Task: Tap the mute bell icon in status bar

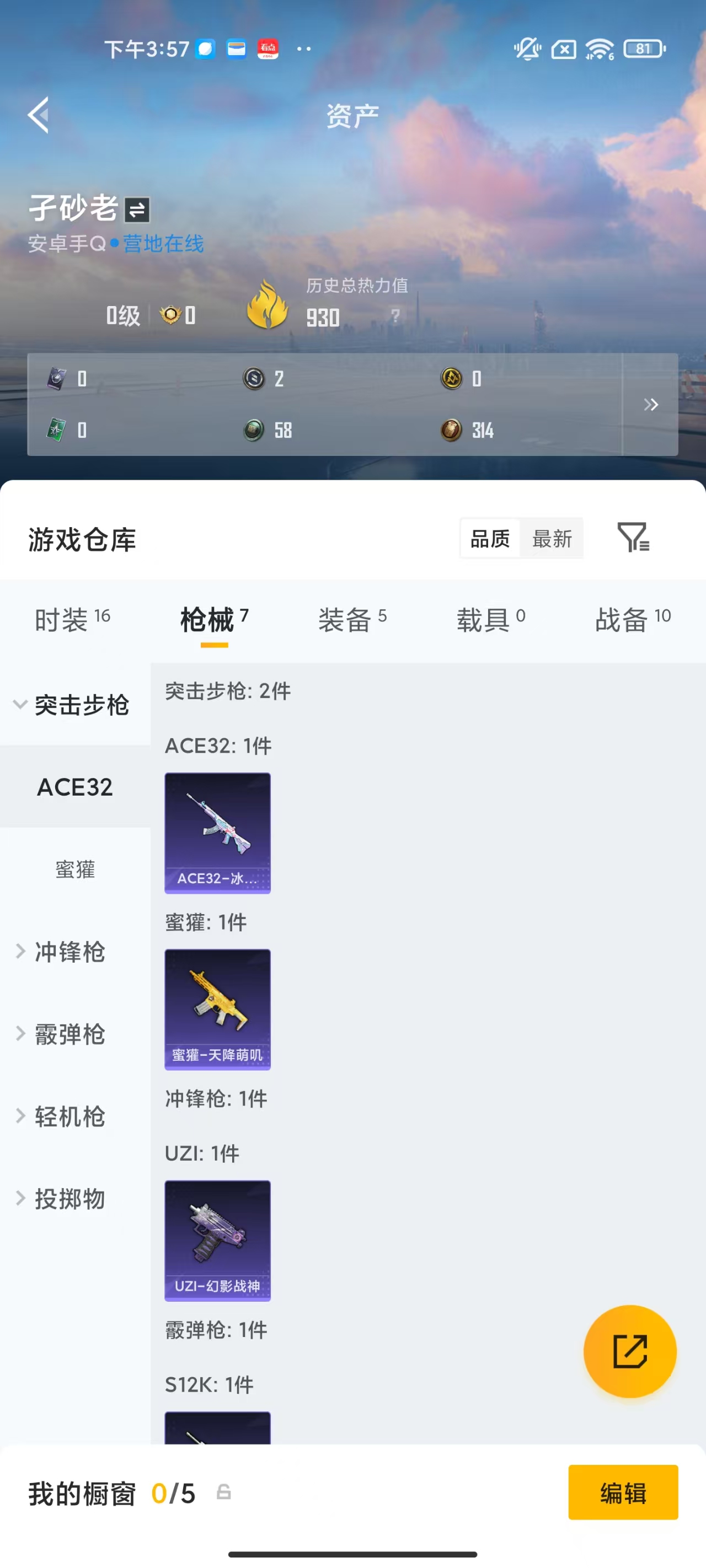Action: [x=527, y=49]
